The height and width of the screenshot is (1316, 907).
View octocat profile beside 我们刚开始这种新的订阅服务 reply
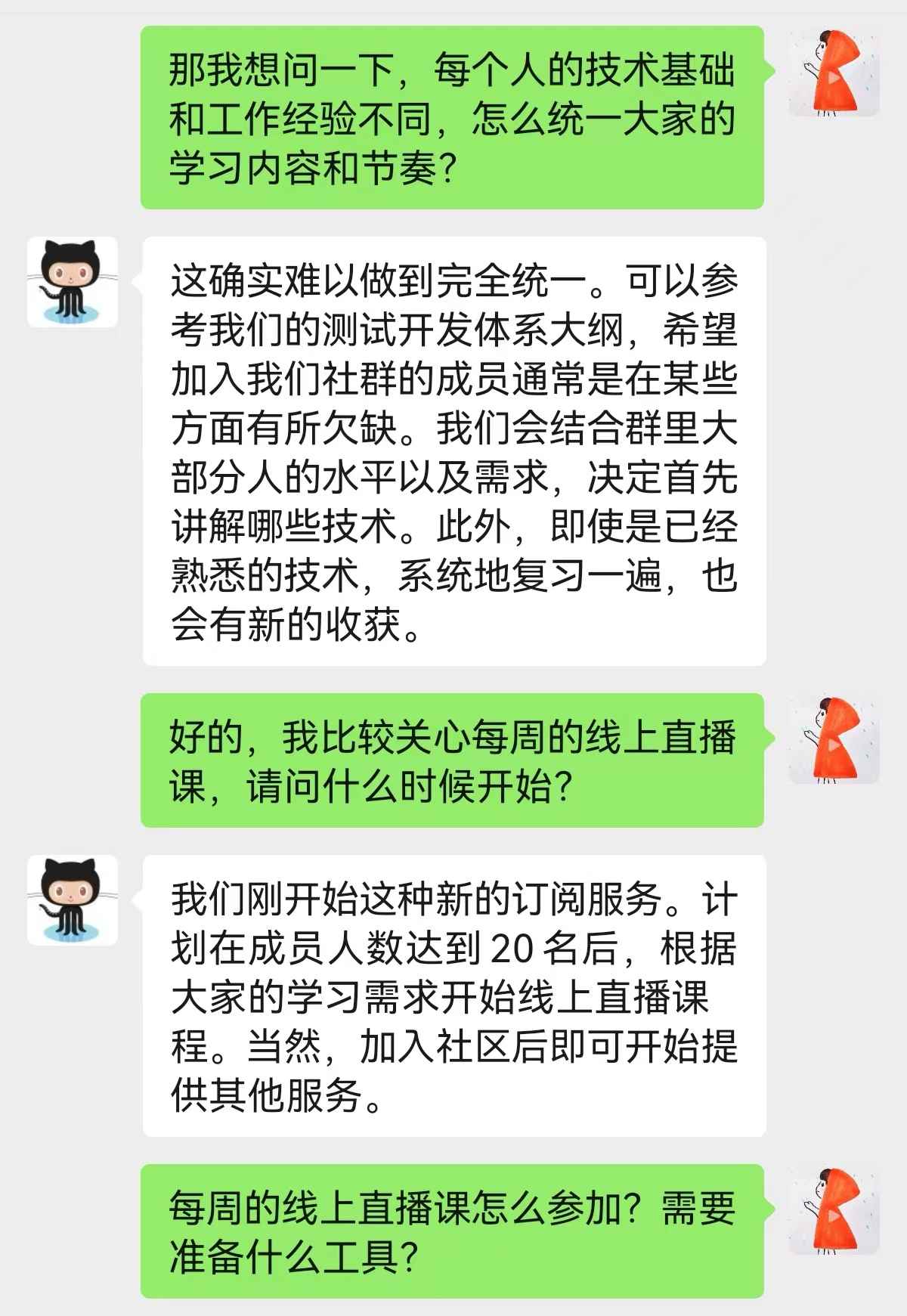coord(73,900)
